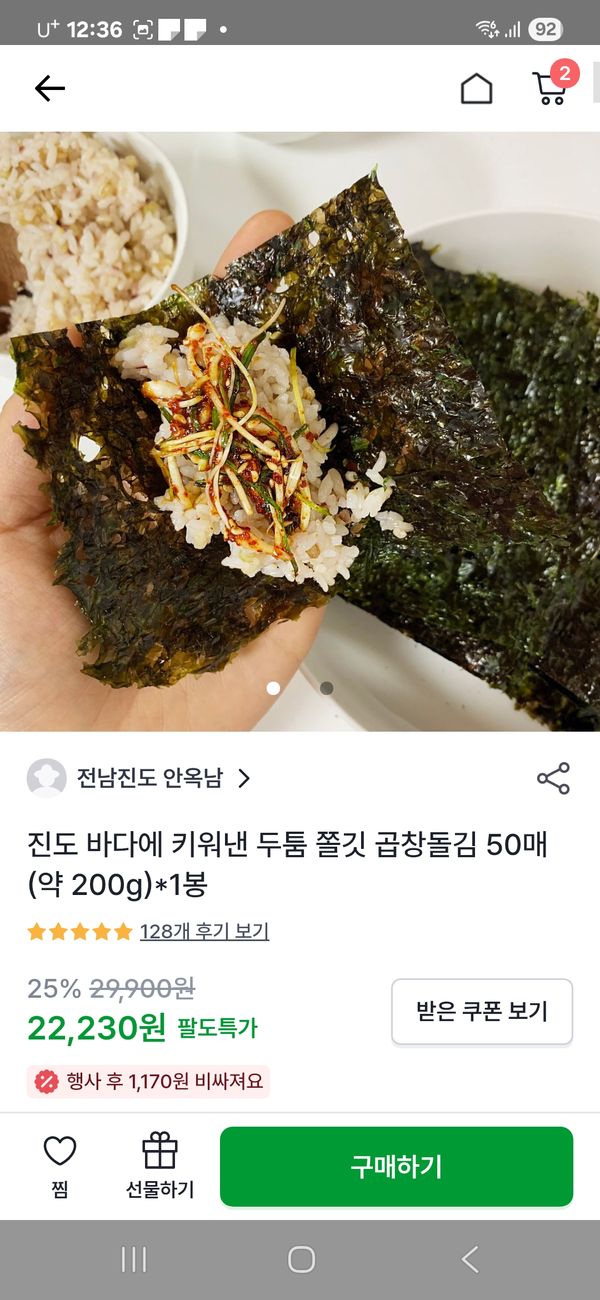
Task: Share this product
Action: coord(553,778)
